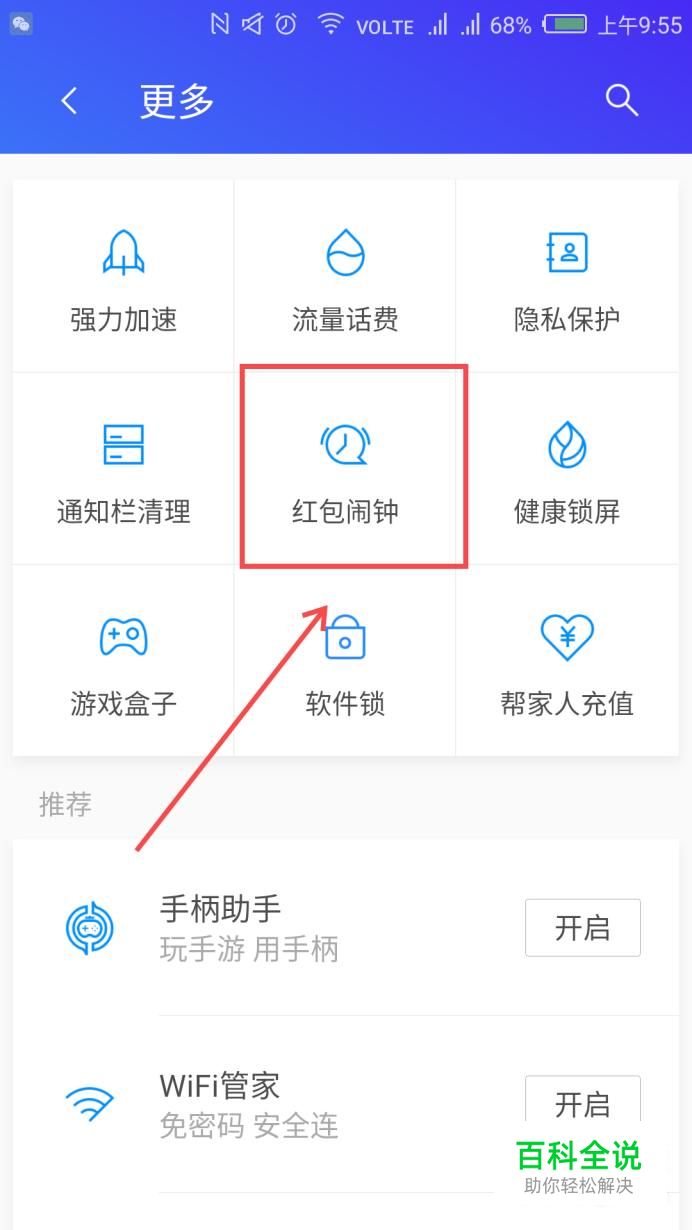Open 健康锁屏
Viewport: 692px width, 1230px height.
coord(567,469)
